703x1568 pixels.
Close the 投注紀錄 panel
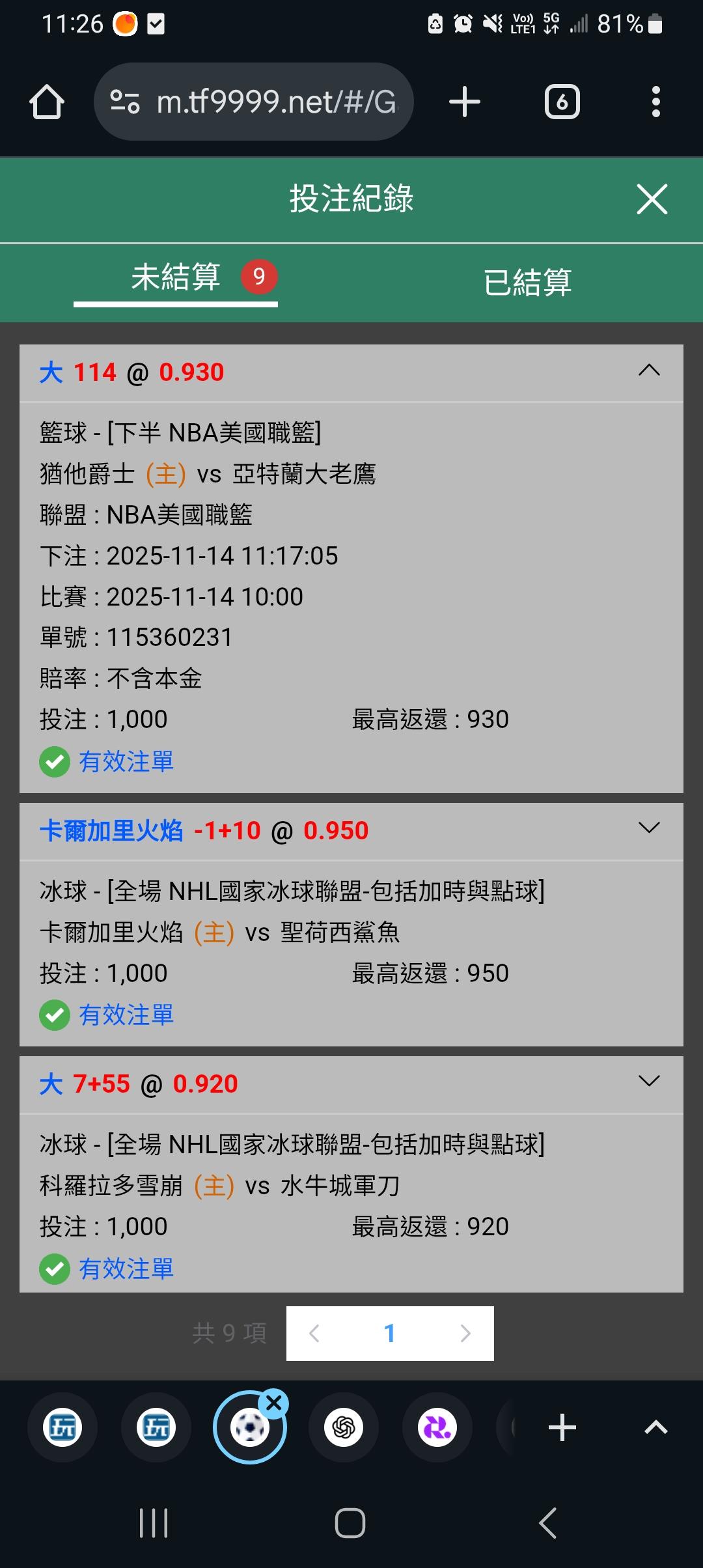[652, 199]
